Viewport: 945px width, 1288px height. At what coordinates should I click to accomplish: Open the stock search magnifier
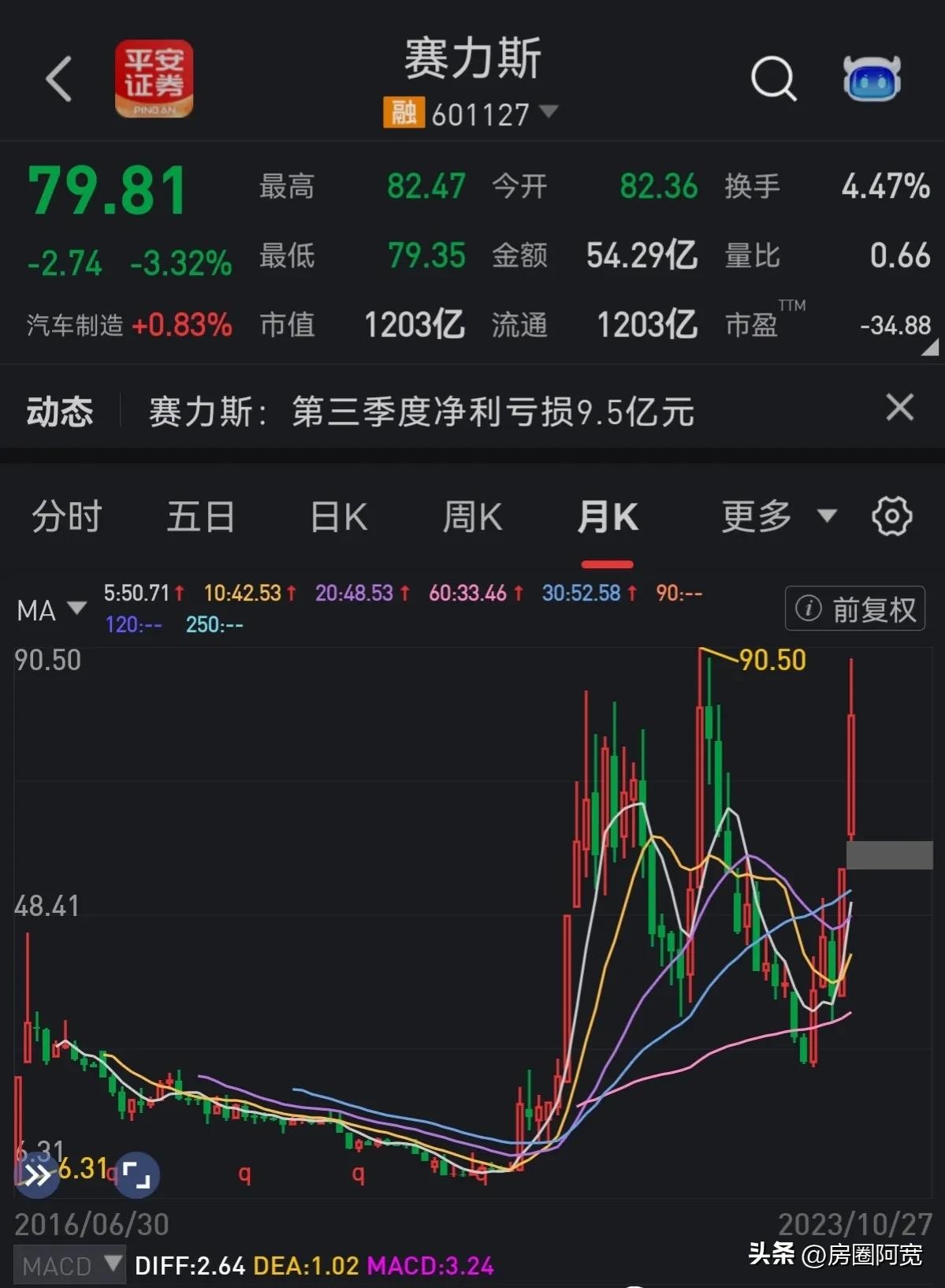[x=773, y=79]
